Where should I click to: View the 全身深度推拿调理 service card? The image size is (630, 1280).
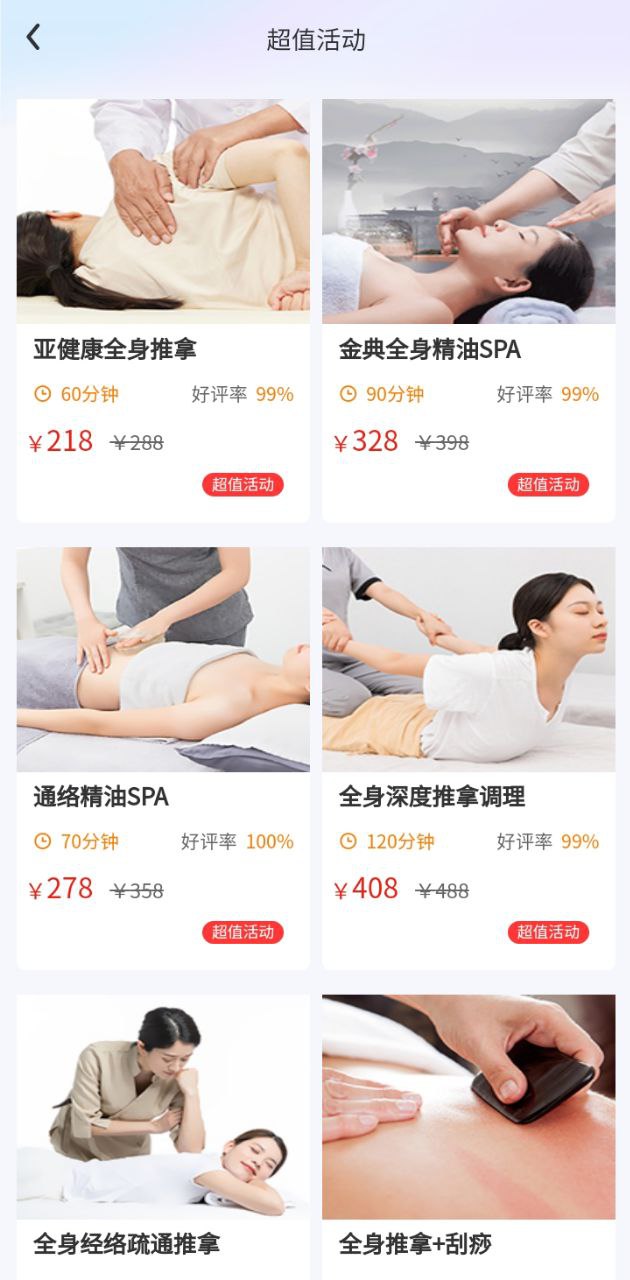pos(468,758)
